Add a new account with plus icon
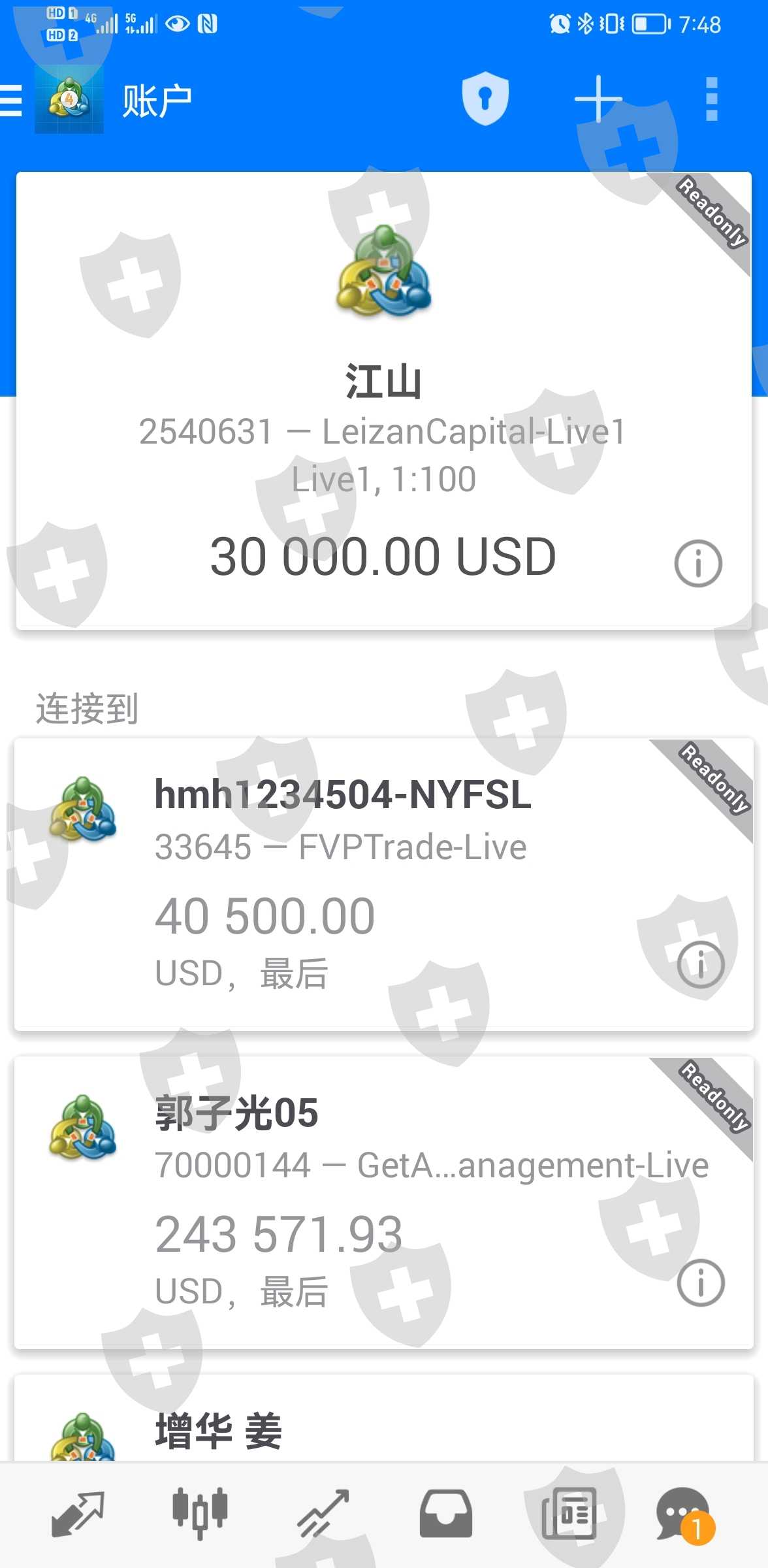 pos(598,99)
